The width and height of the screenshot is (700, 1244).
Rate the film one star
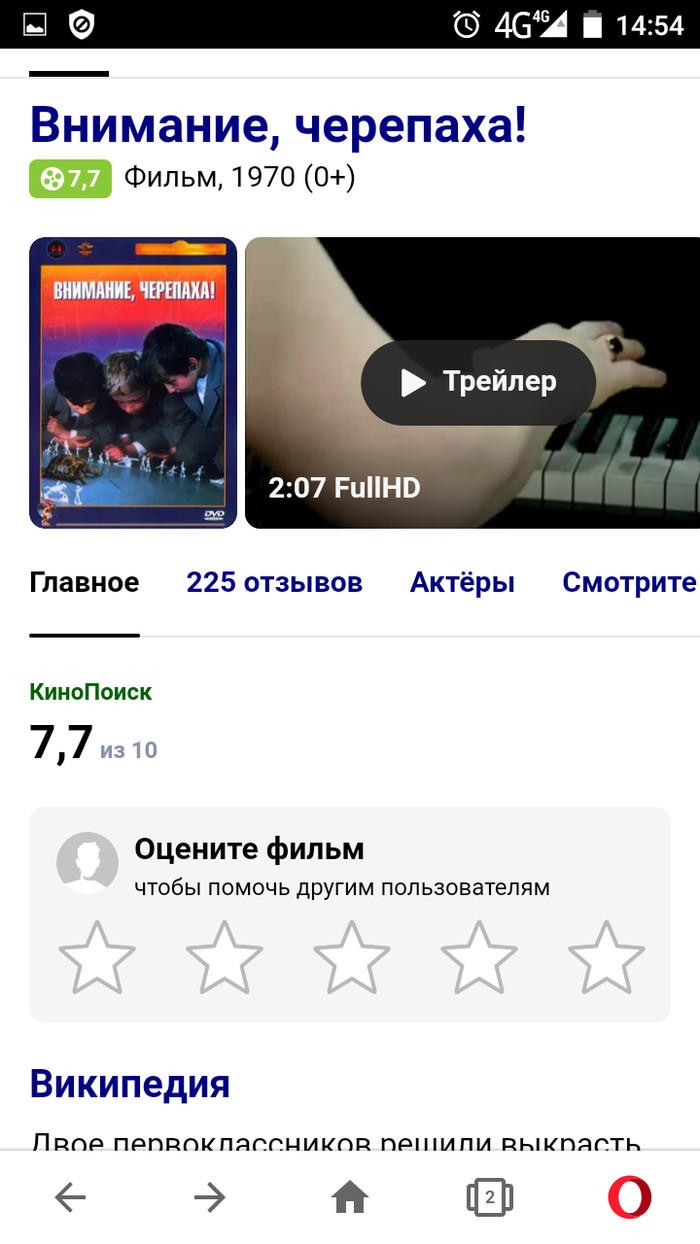coord(97,957)
